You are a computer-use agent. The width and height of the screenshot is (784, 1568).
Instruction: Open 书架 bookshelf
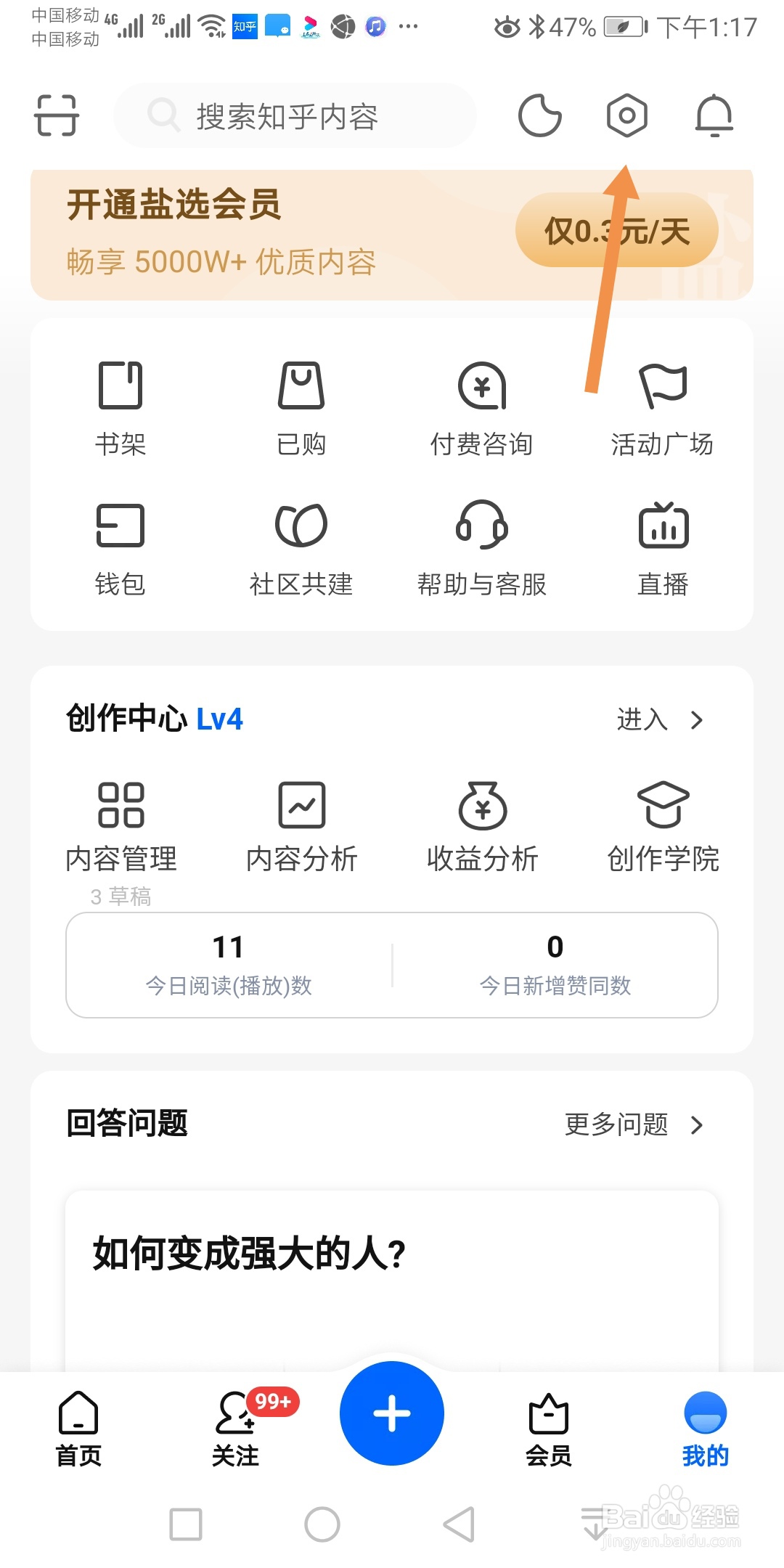tap(121, 408)
